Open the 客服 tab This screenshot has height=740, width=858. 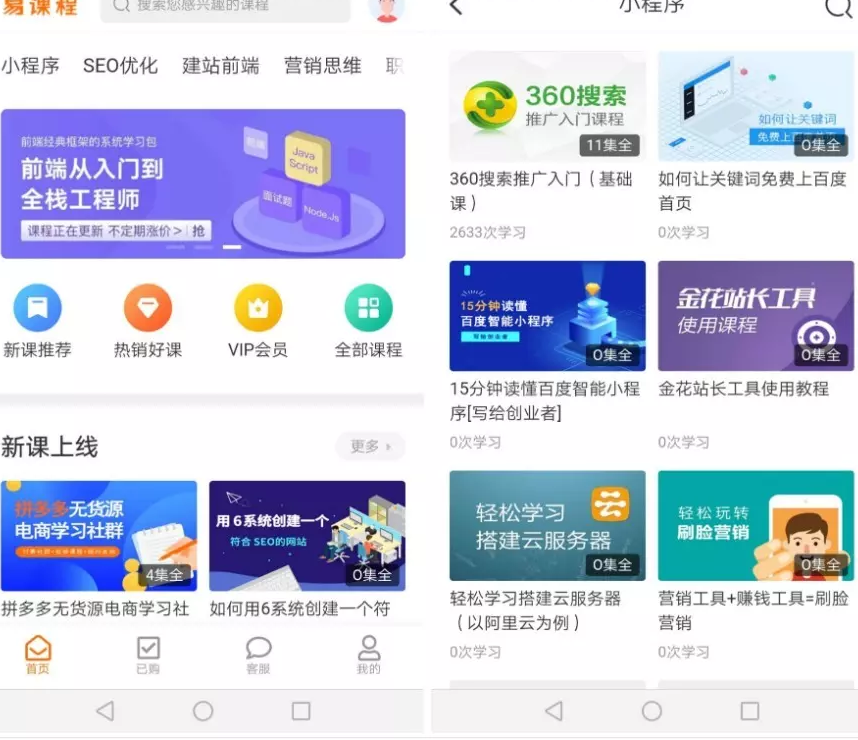(258, 655)
